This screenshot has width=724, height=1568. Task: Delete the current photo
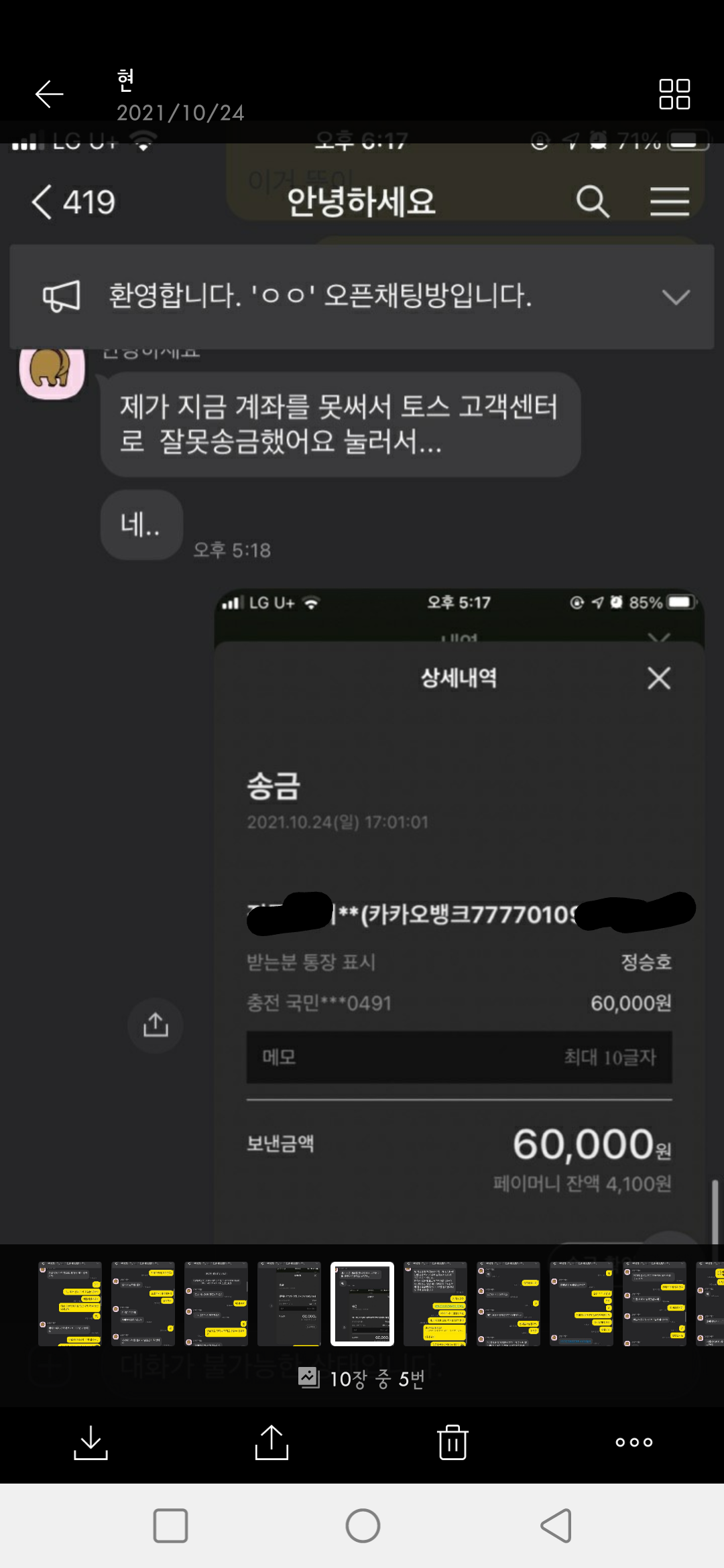click(x=452, y=1442)
